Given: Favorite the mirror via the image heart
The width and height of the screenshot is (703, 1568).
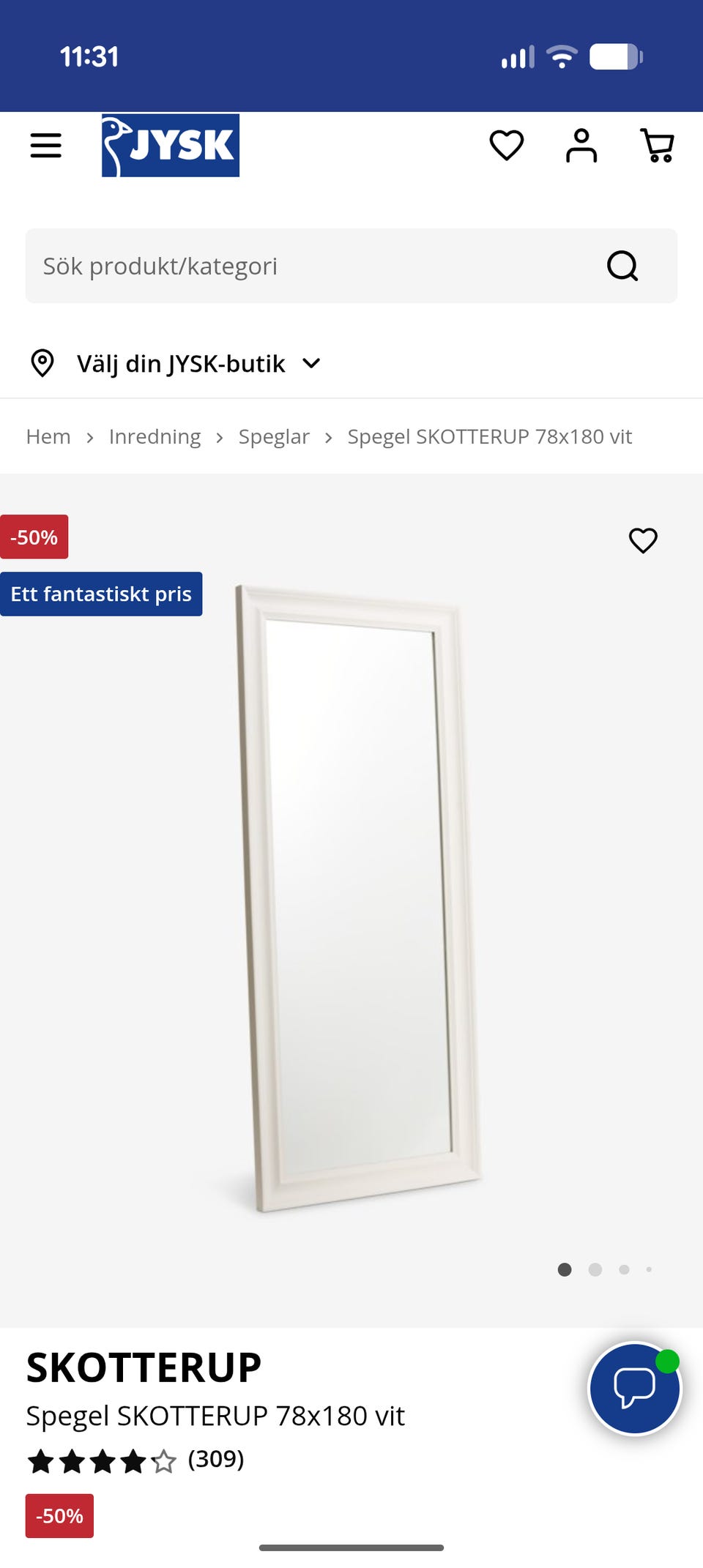Looking at the screenshot, I should (643, 540).
